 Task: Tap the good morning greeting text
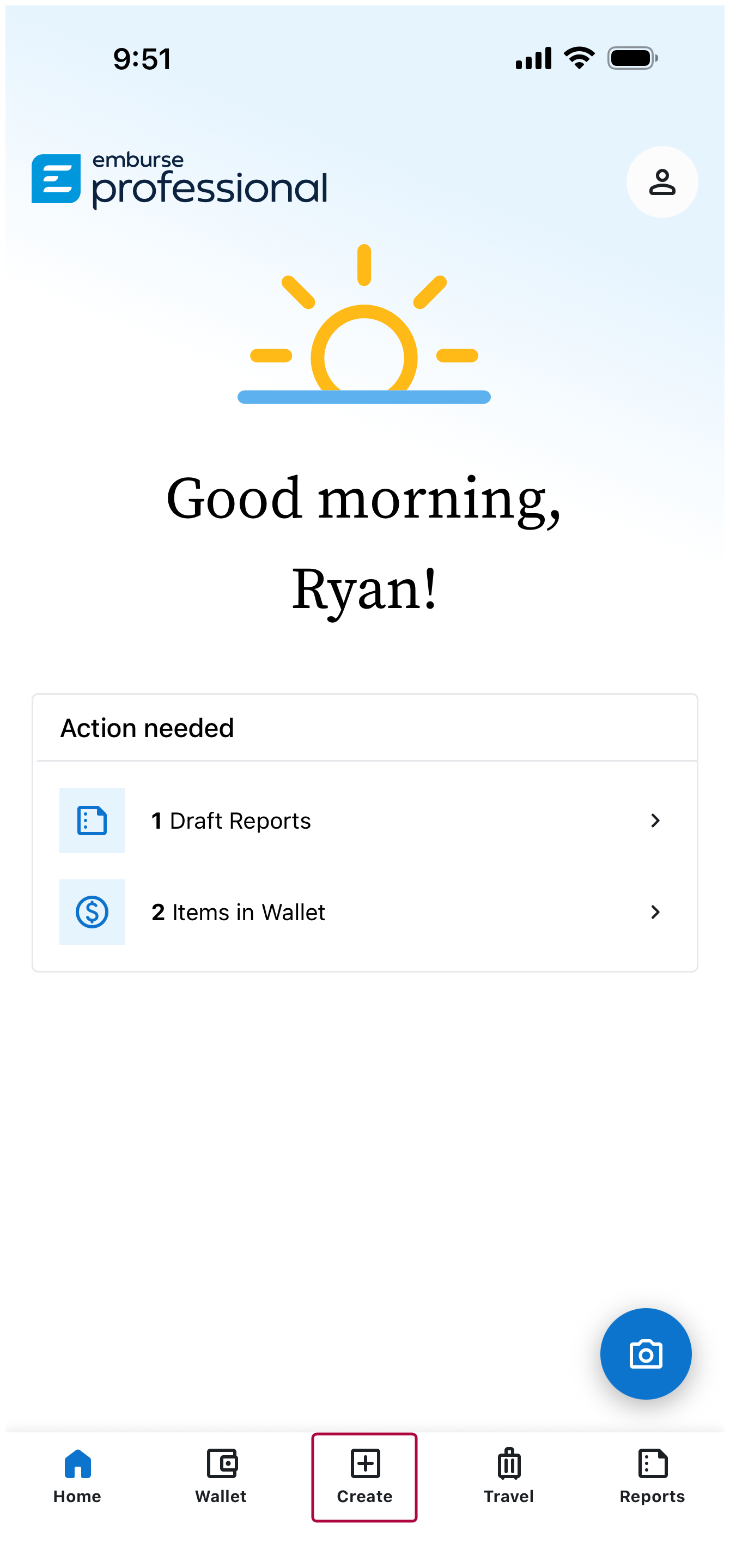pyautogui.click(x=364, y=542)
